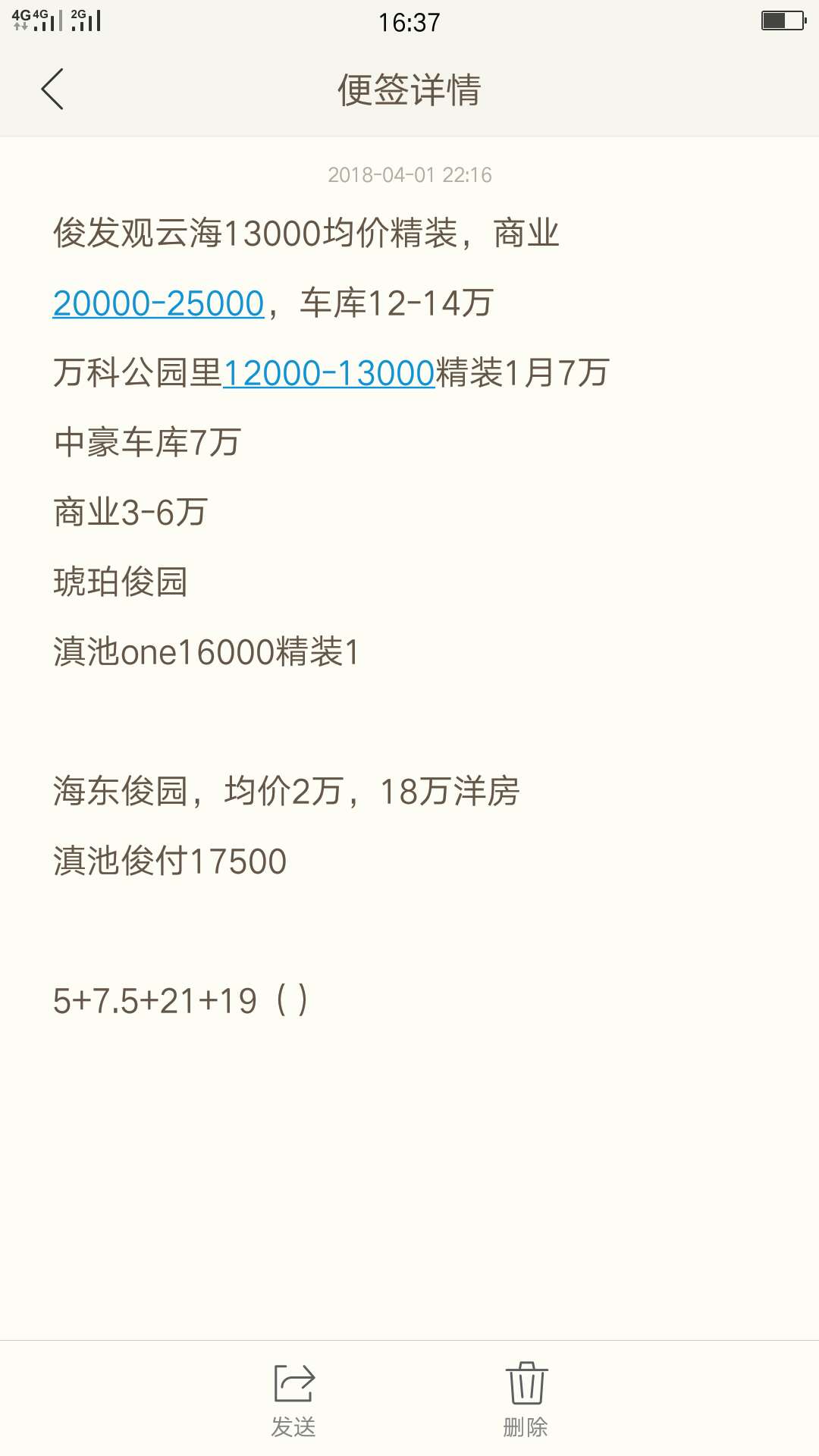This screenshot has width=819, height=1456.
Task: Send this note via 发送
Action: coord(293,1399)
